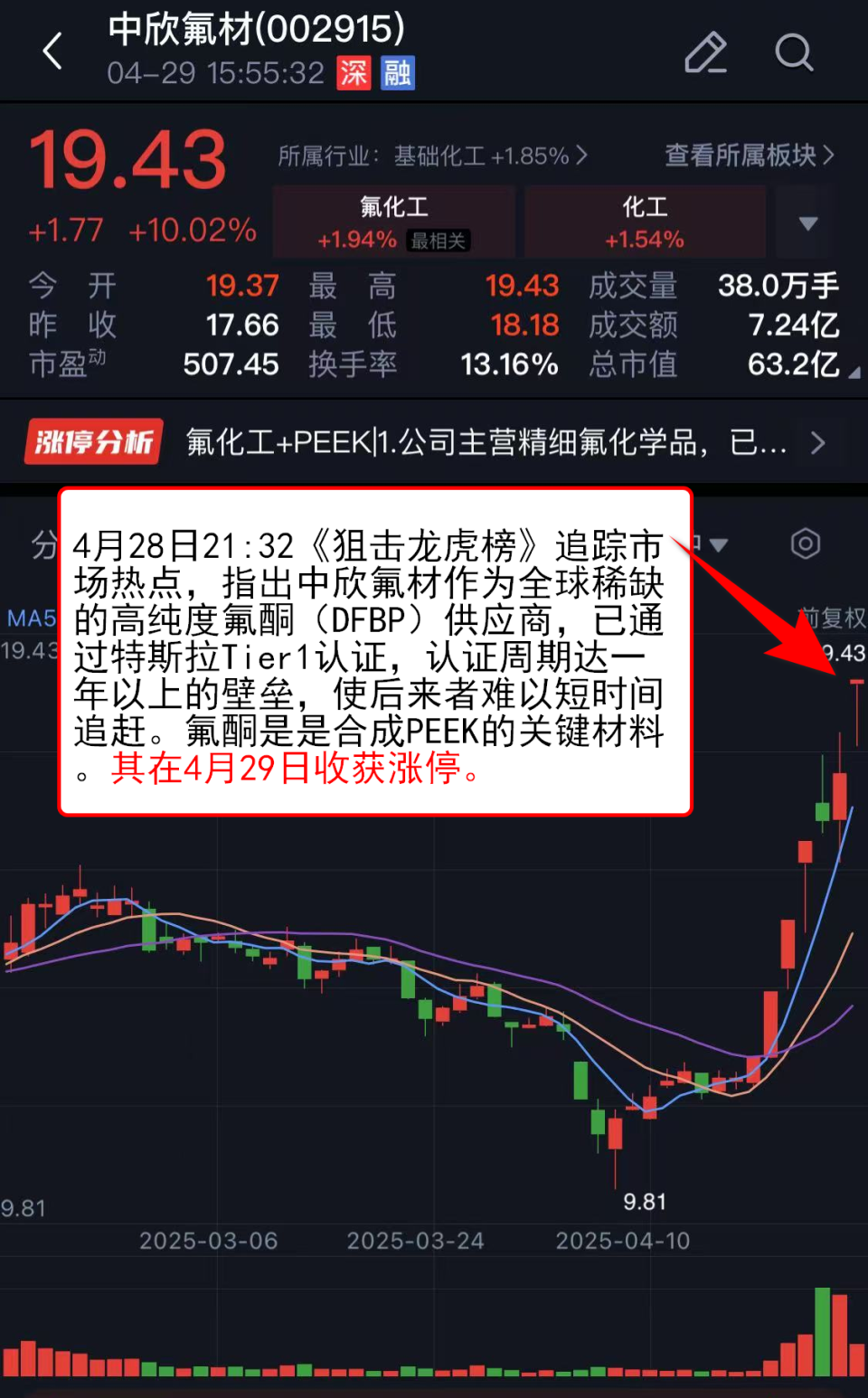
Task: Open stock search magnifier
Action: pyautogui.click(x=794, y=52)
